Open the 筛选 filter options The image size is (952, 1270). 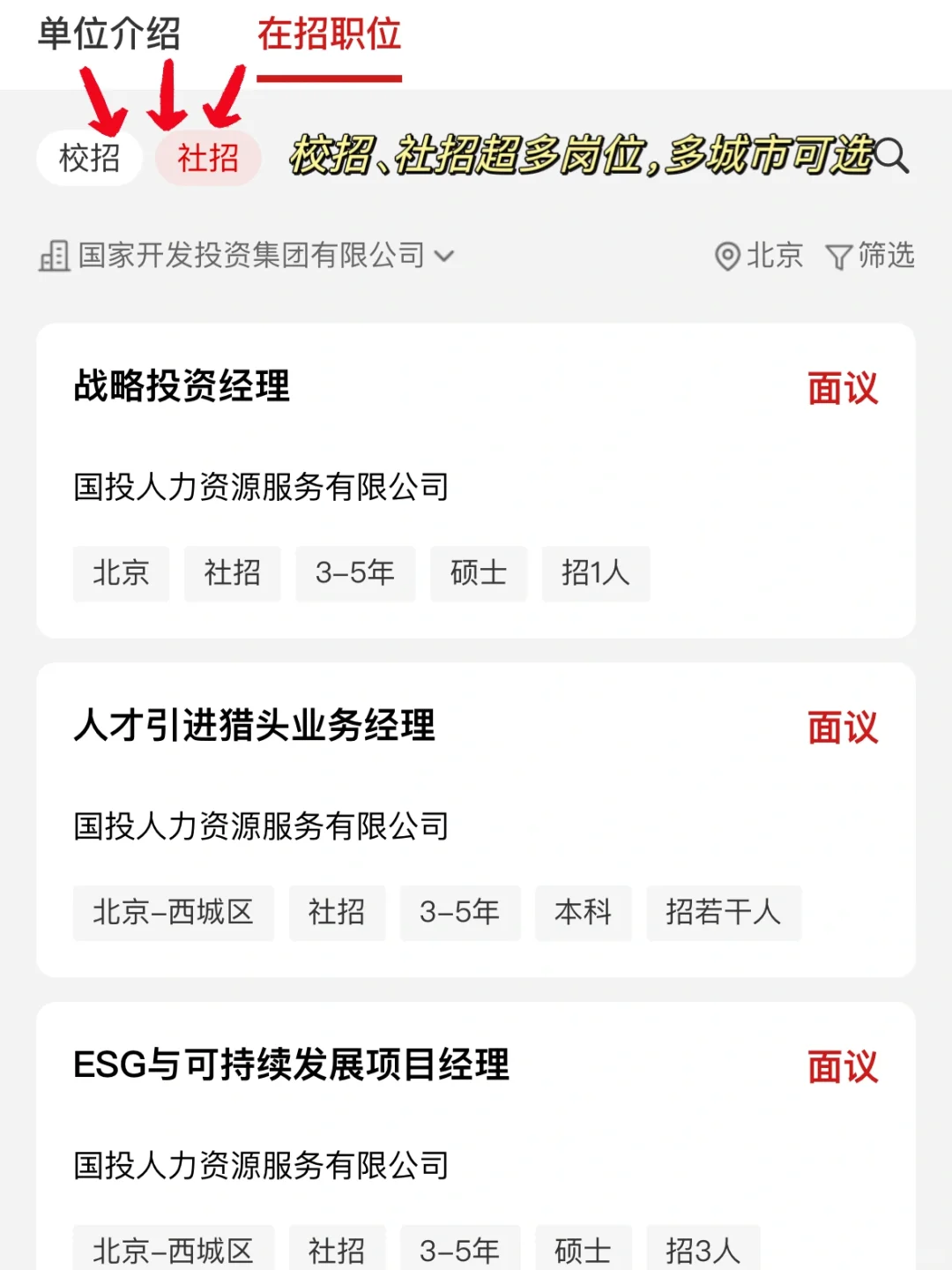(870, 256)
